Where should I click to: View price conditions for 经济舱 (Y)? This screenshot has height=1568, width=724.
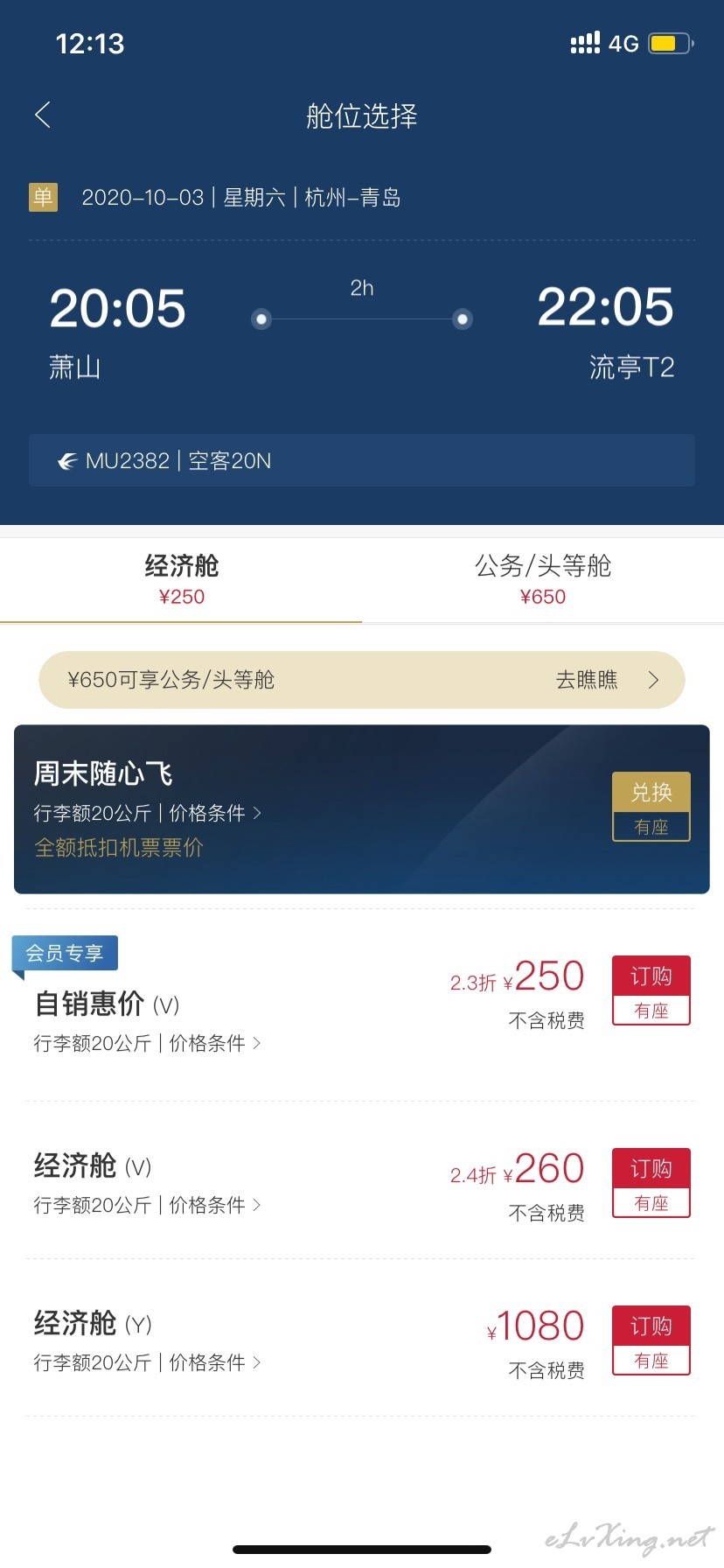(215, 1362)
